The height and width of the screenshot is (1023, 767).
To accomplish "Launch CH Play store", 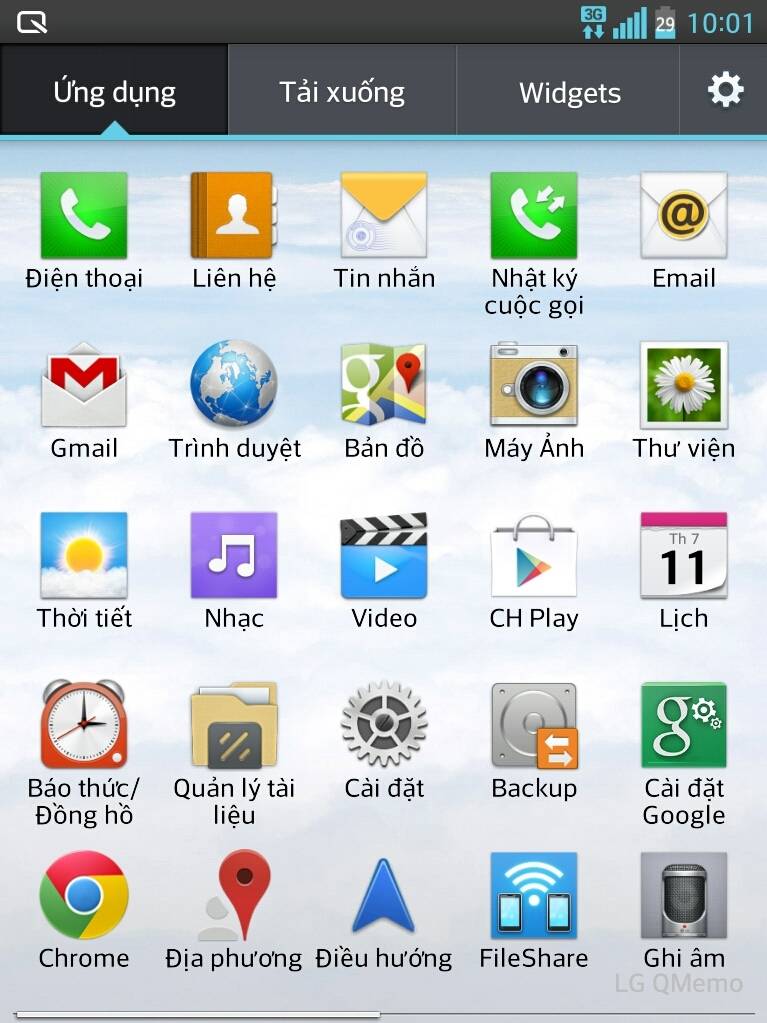I will click(x=534, y=556).
